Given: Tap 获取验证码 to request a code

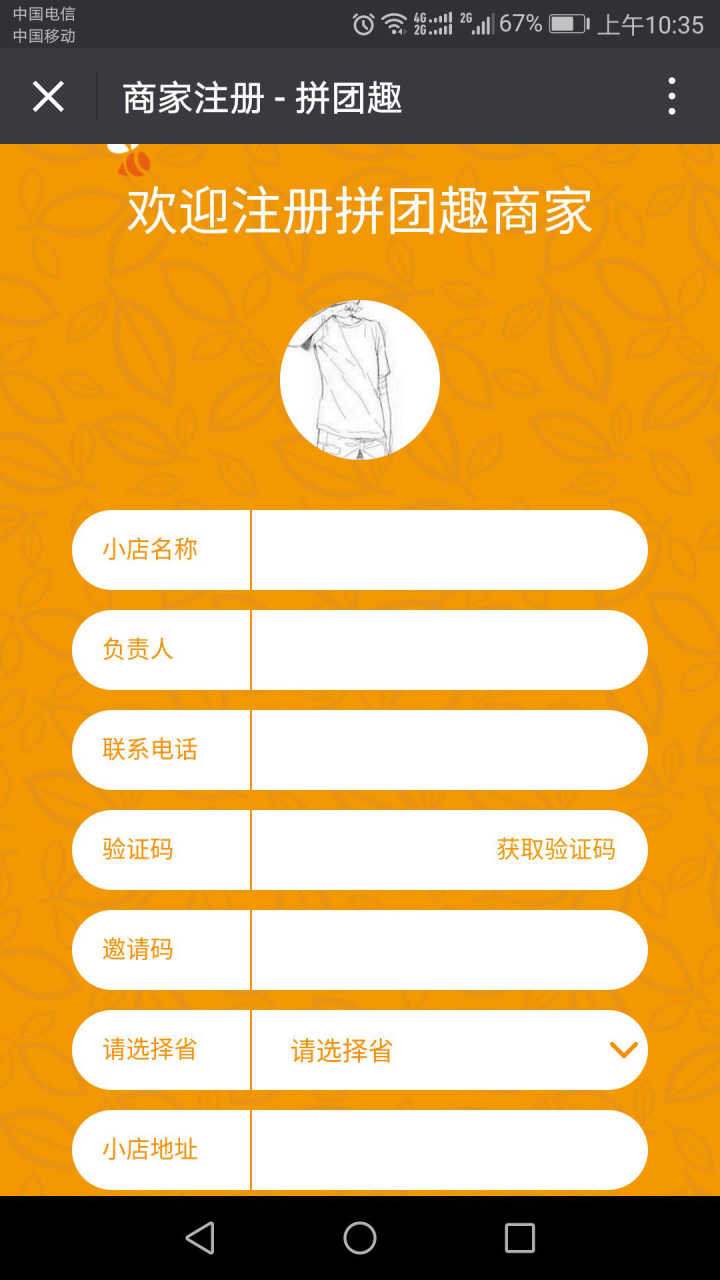Looking at the screenshot, I should point(556,850).
